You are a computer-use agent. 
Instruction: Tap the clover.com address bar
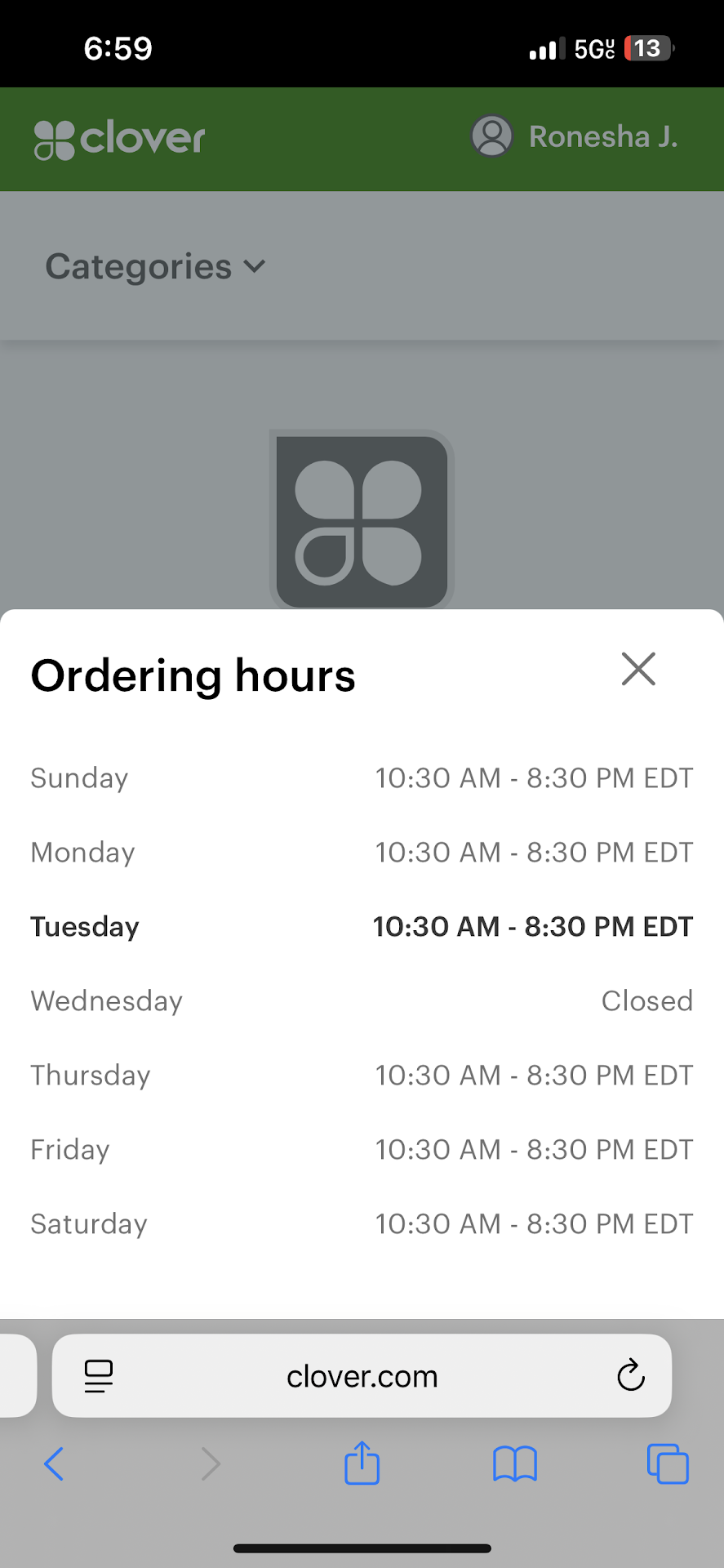pyautogui.click(x=362, y=1376)
